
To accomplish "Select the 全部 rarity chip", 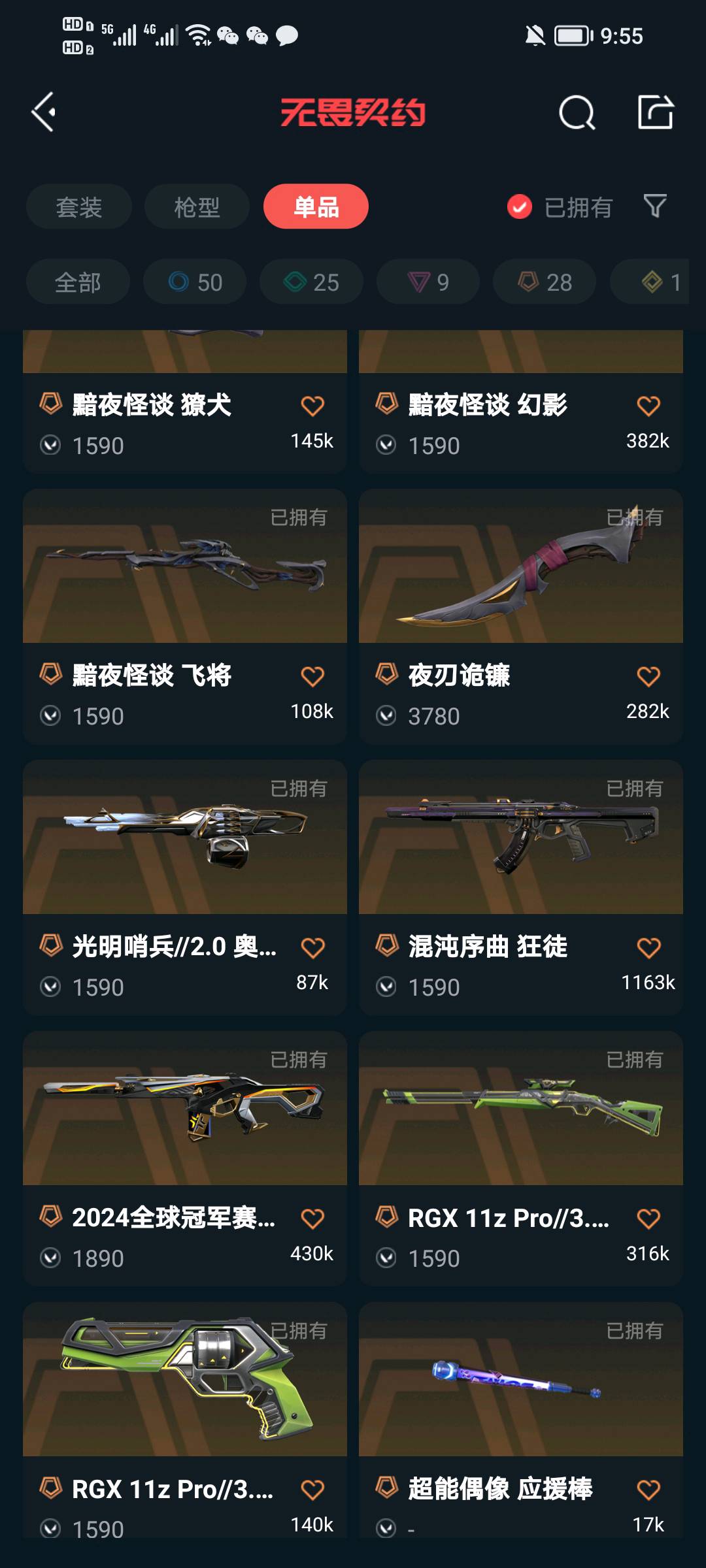I will coord(78,282).
